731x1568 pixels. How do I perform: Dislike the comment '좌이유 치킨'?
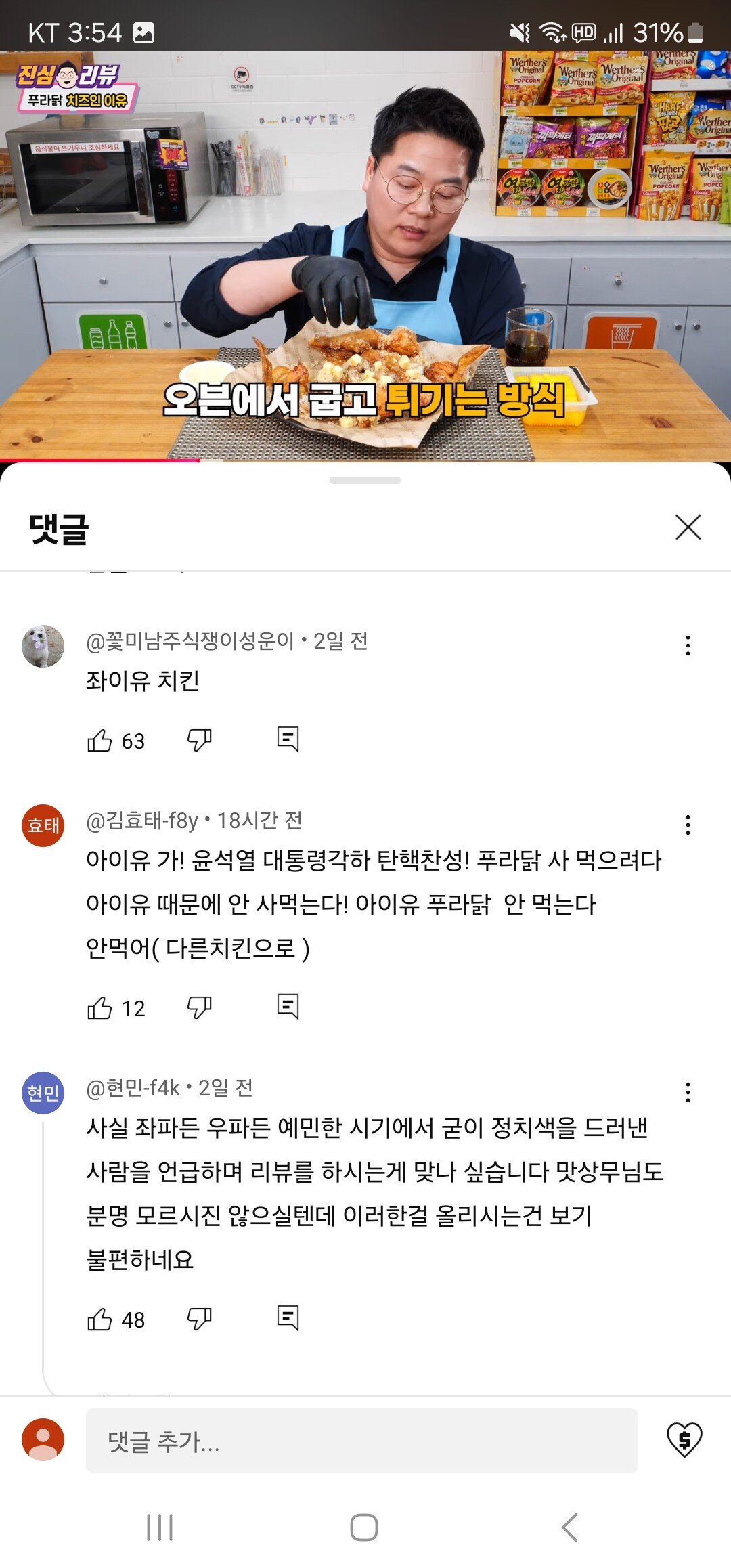(x=199, y=740)
